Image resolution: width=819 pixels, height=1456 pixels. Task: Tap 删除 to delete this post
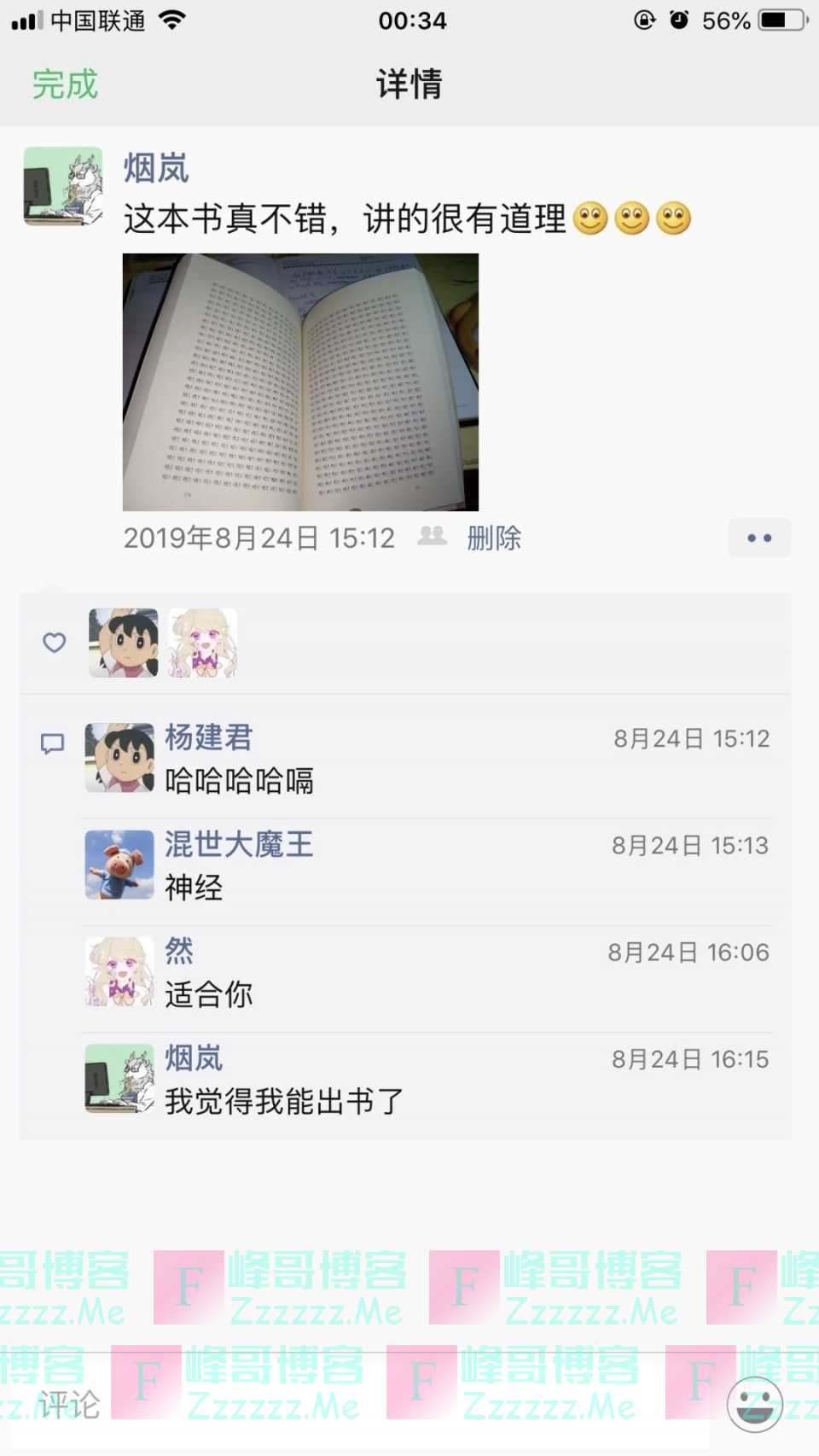(494, 538)
